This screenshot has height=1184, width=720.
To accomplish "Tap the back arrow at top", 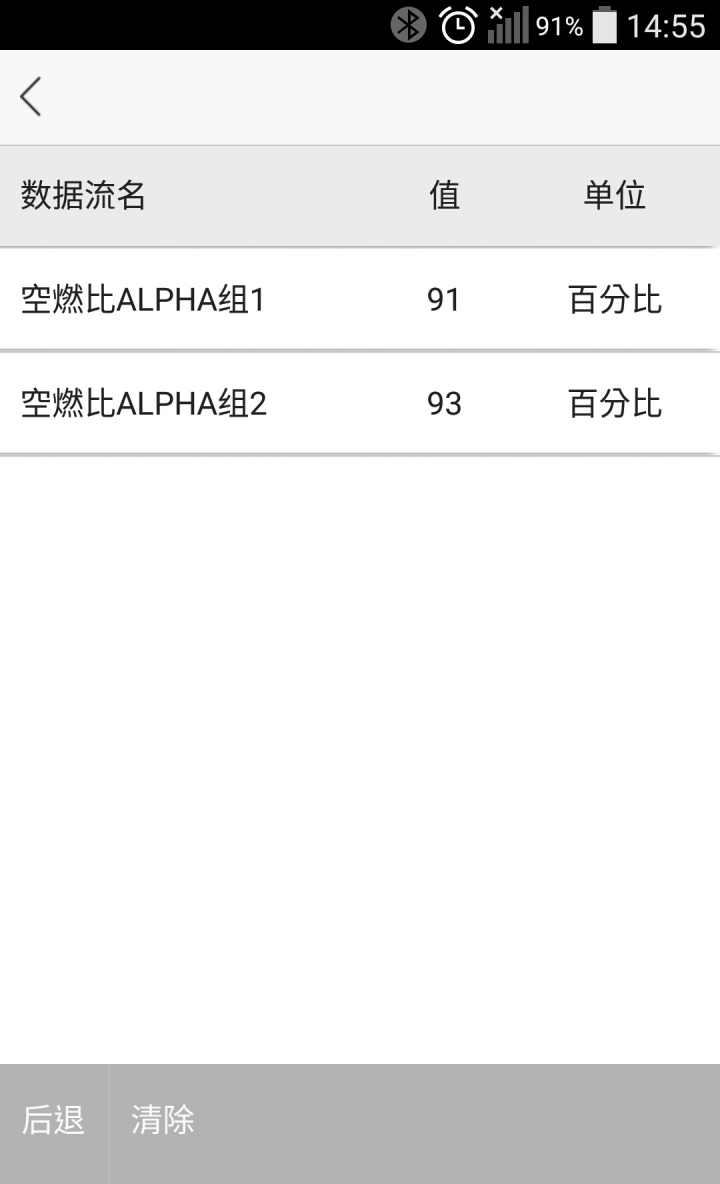I will 31,97.
